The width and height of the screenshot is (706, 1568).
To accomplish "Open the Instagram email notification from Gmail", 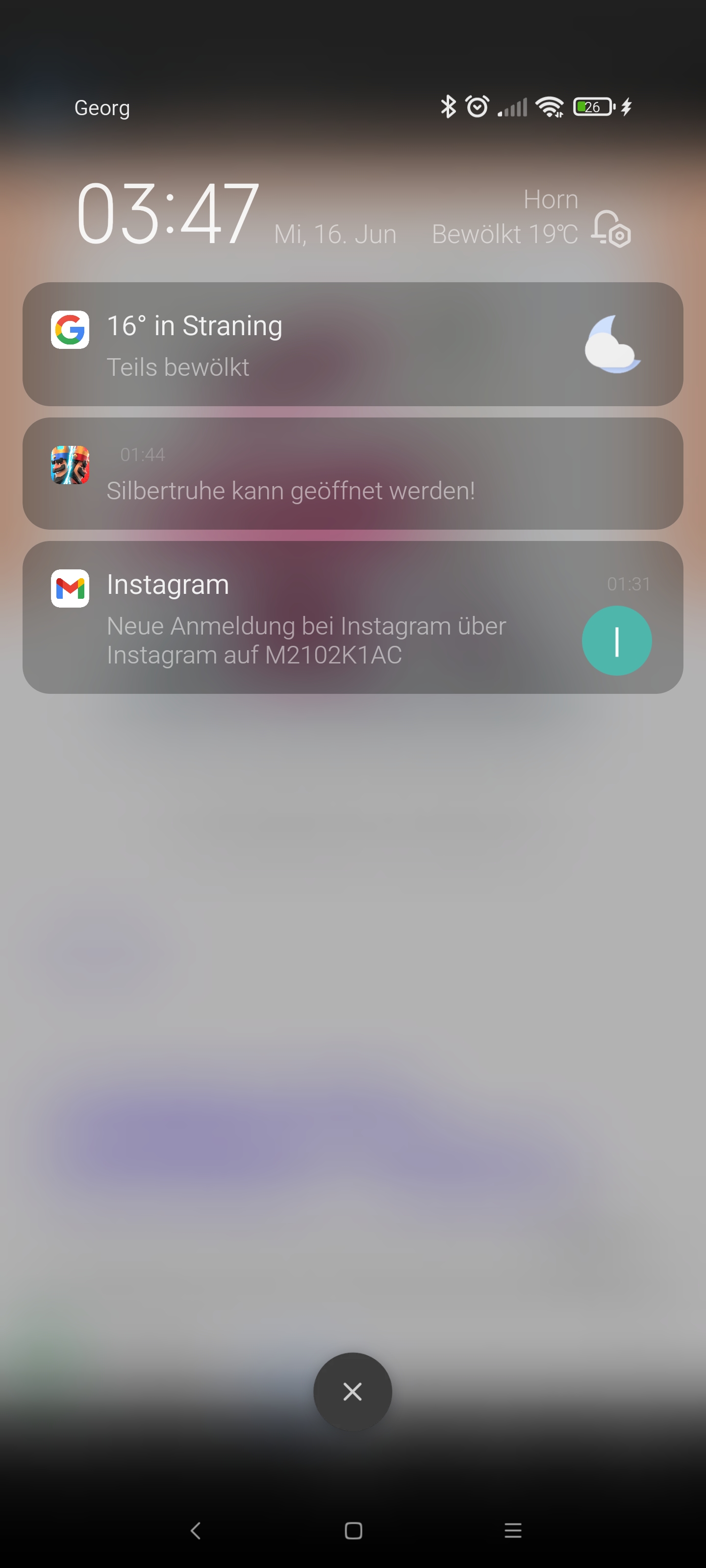I will 353,617.
